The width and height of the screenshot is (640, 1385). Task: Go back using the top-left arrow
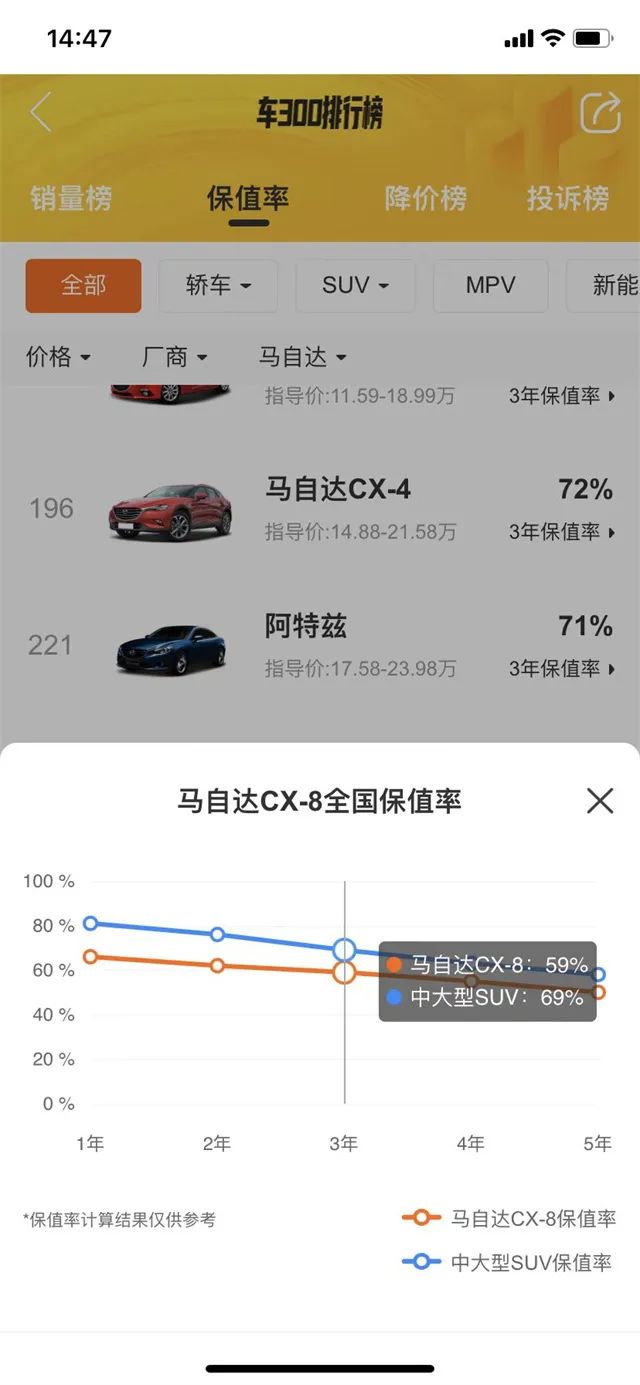point(41,113)
